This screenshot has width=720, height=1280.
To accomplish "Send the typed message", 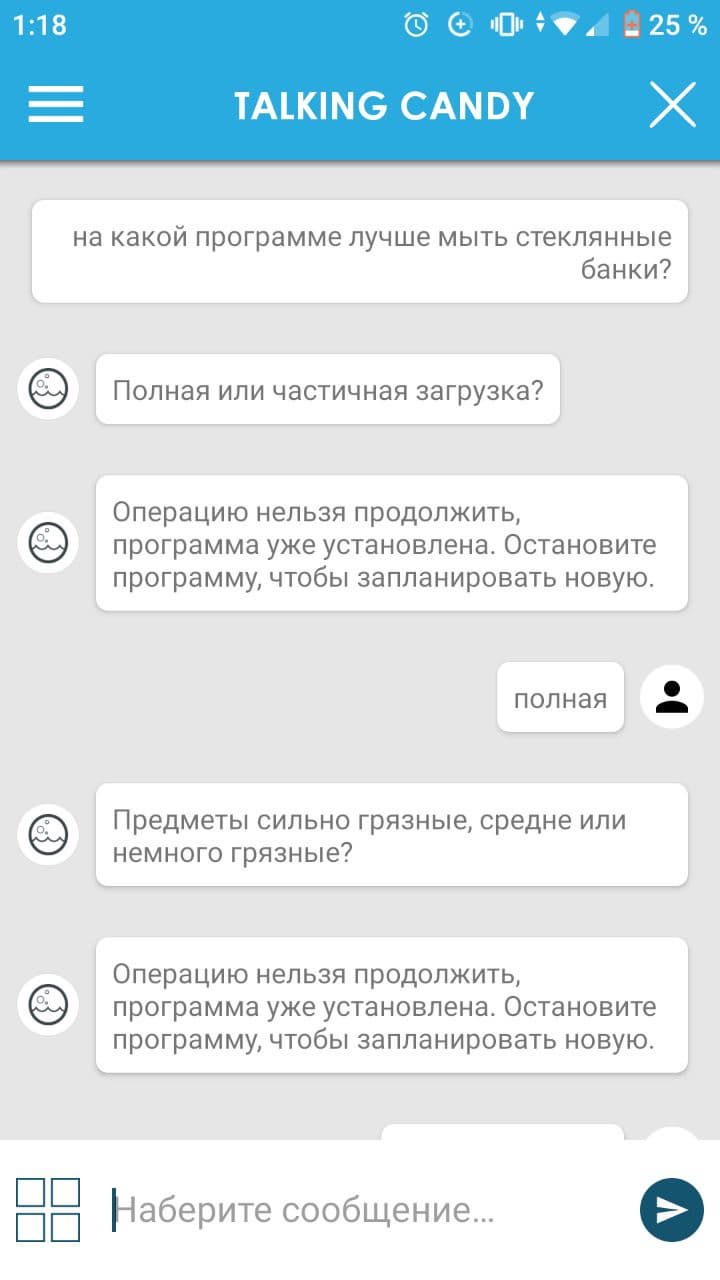I will (671, 1210).
